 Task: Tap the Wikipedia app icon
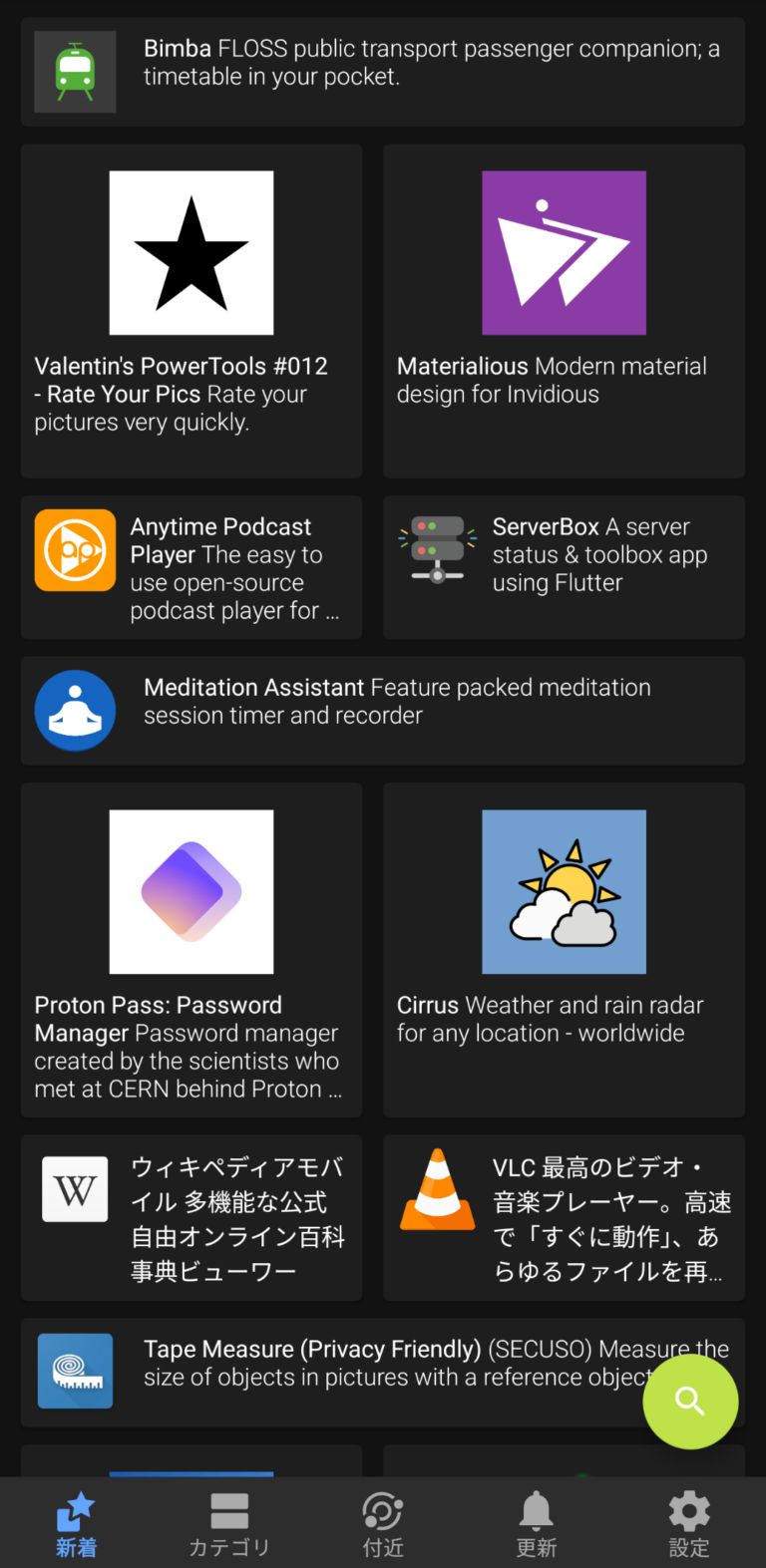click(x=75, y=1188)
